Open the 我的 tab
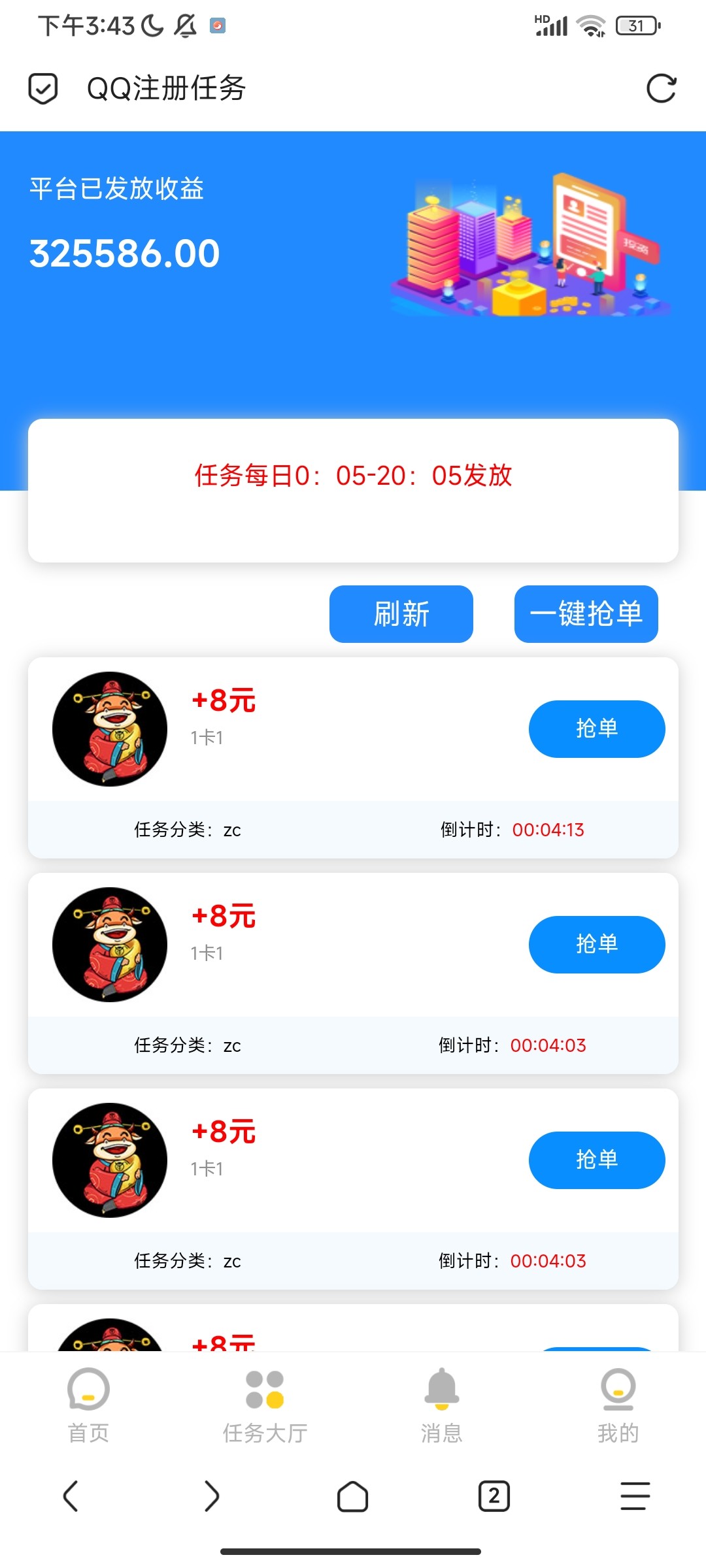 618,1405
